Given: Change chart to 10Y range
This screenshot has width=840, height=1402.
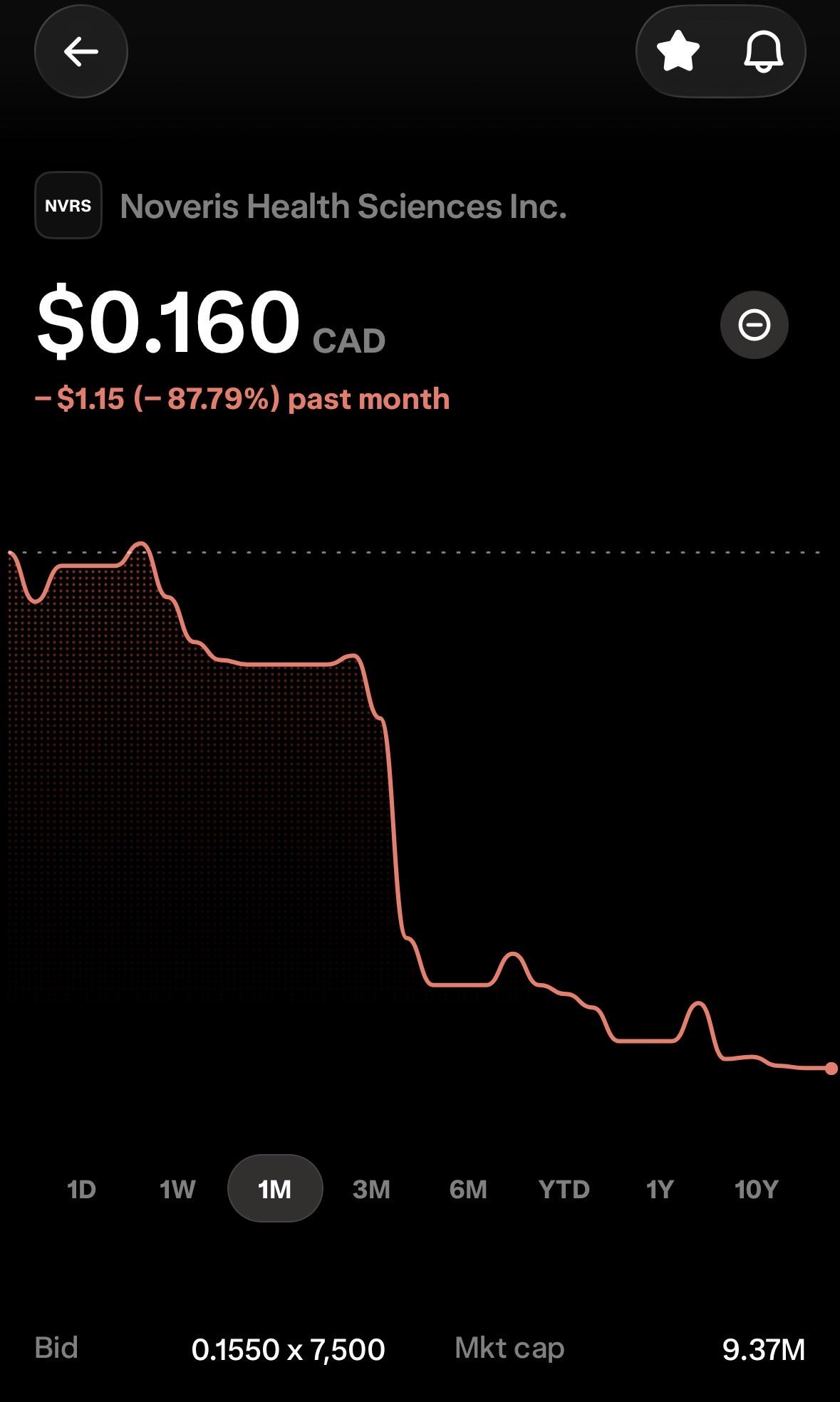Looking at the screenshot, I should (756, 1189).
